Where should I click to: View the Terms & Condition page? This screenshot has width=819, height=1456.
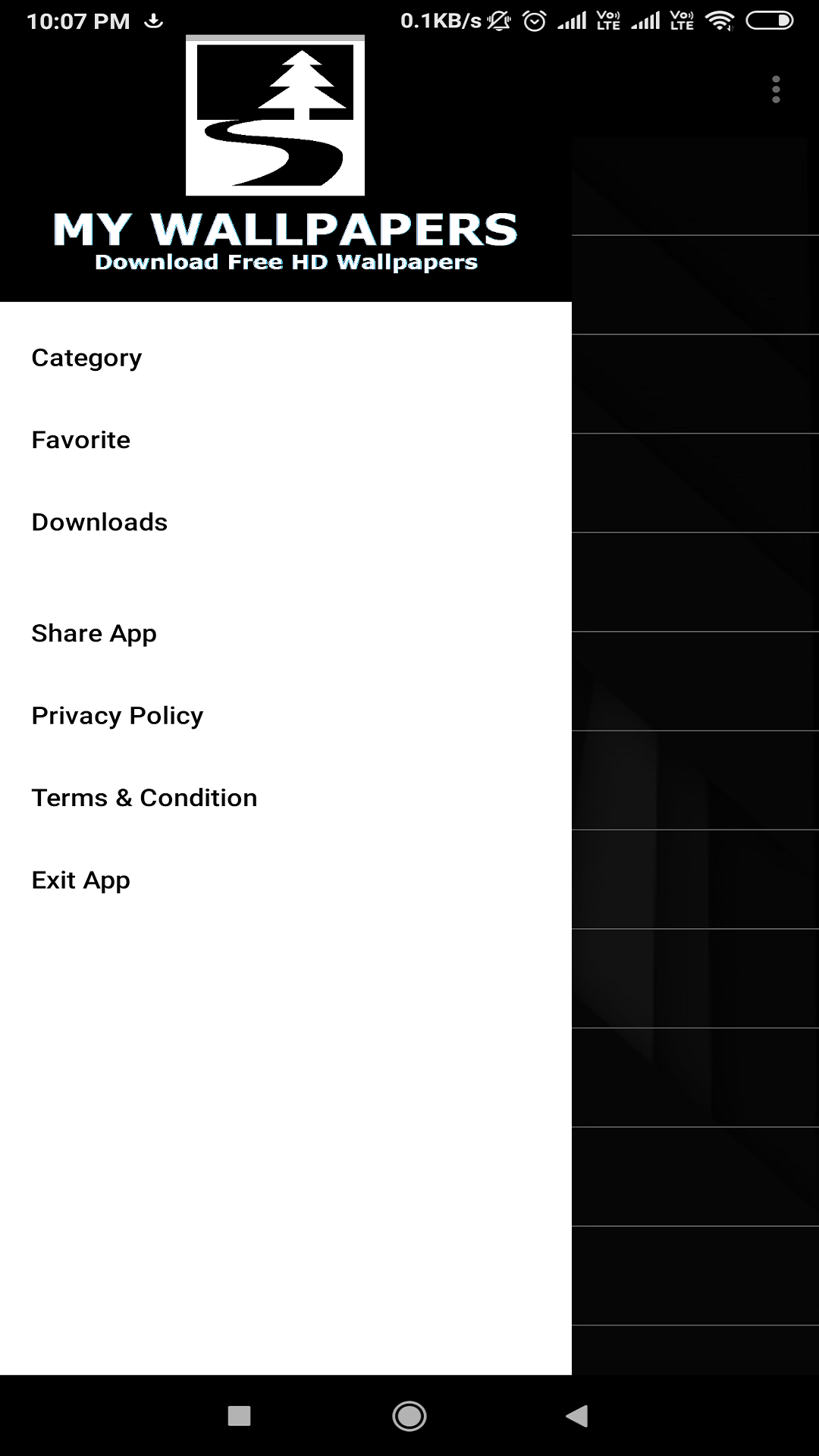(144, 797)
